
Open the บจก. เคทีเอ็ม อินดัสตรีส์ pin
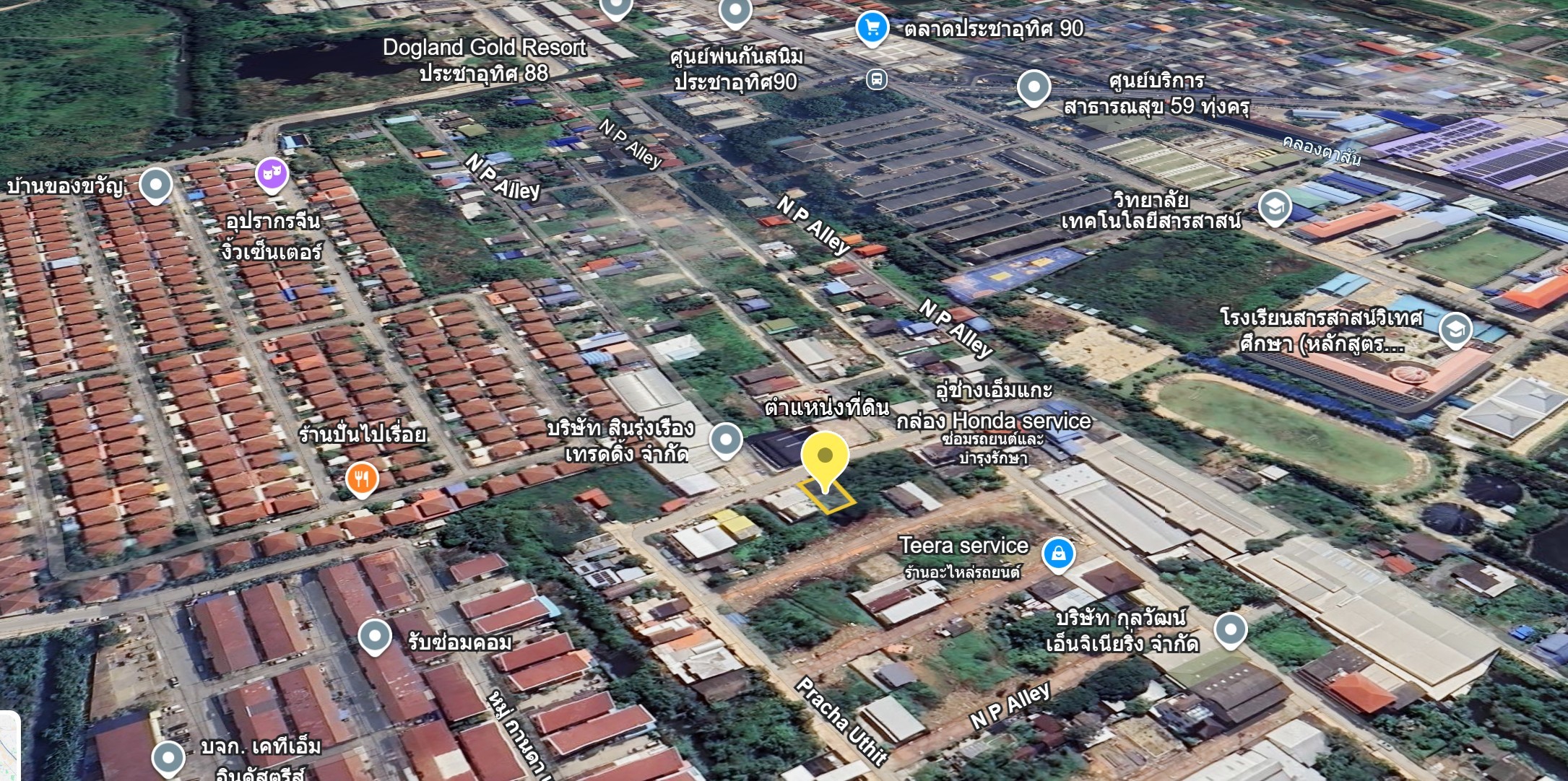point(168,757)
